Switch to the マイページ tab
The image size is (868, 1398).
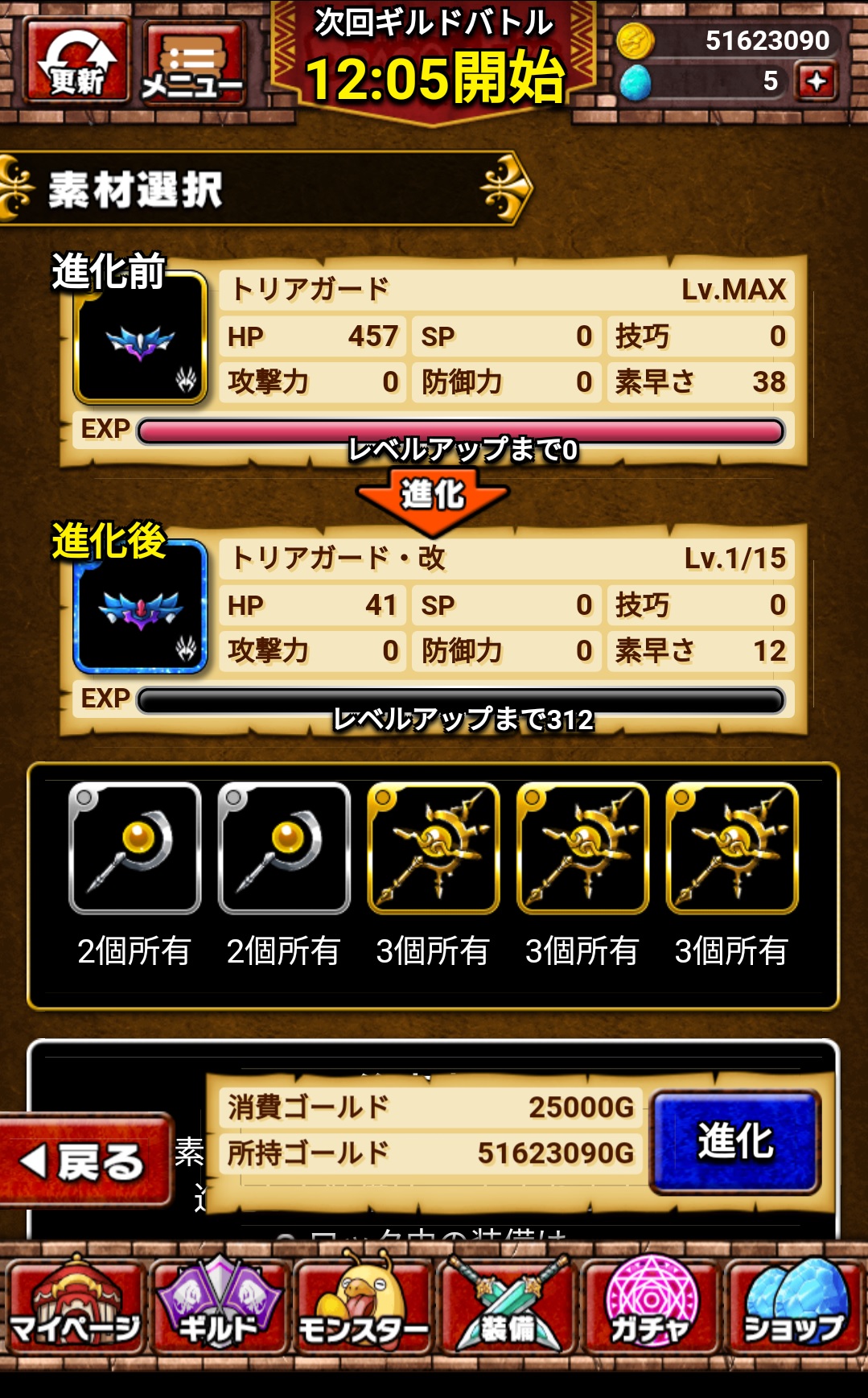point(75,1307)
